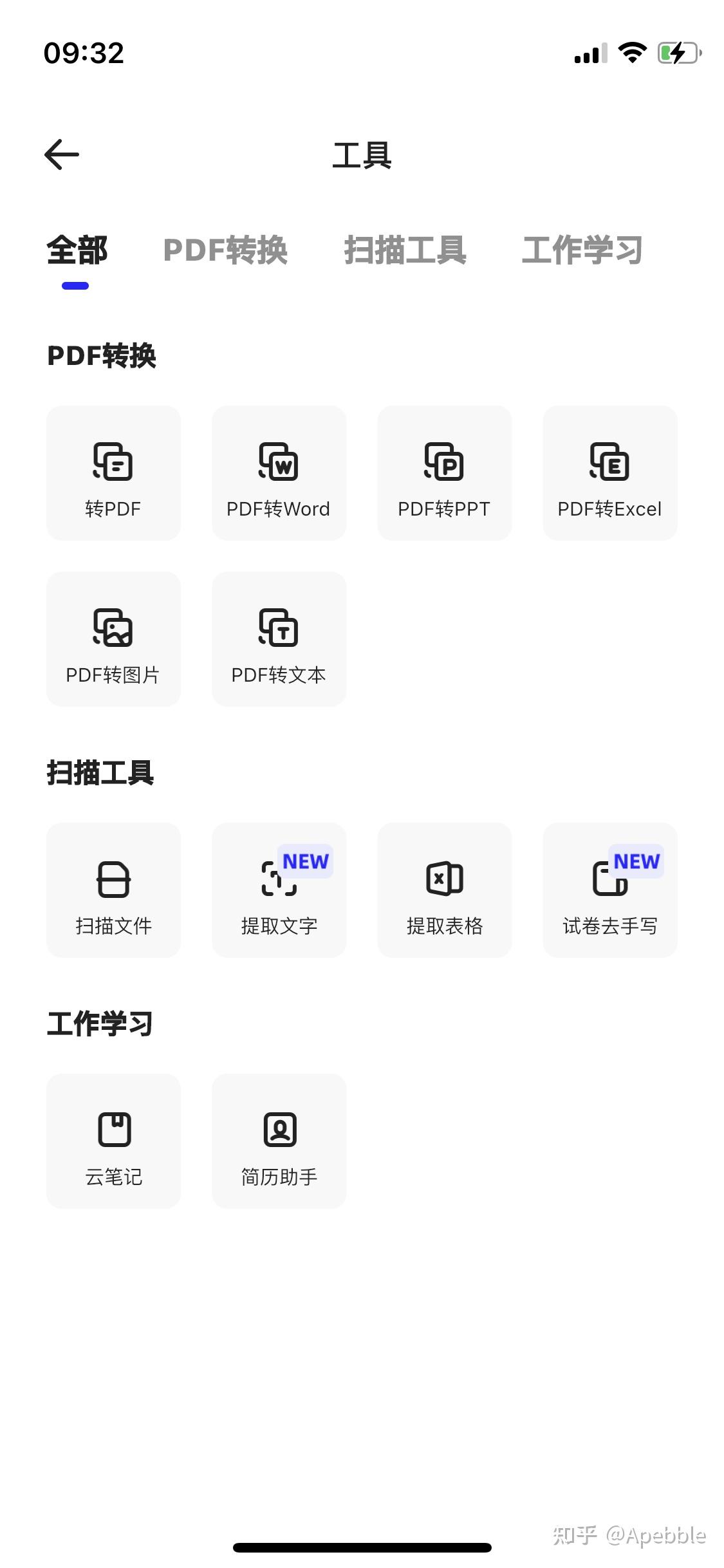Switch to the PDF转换 tab

pos(225,250)
